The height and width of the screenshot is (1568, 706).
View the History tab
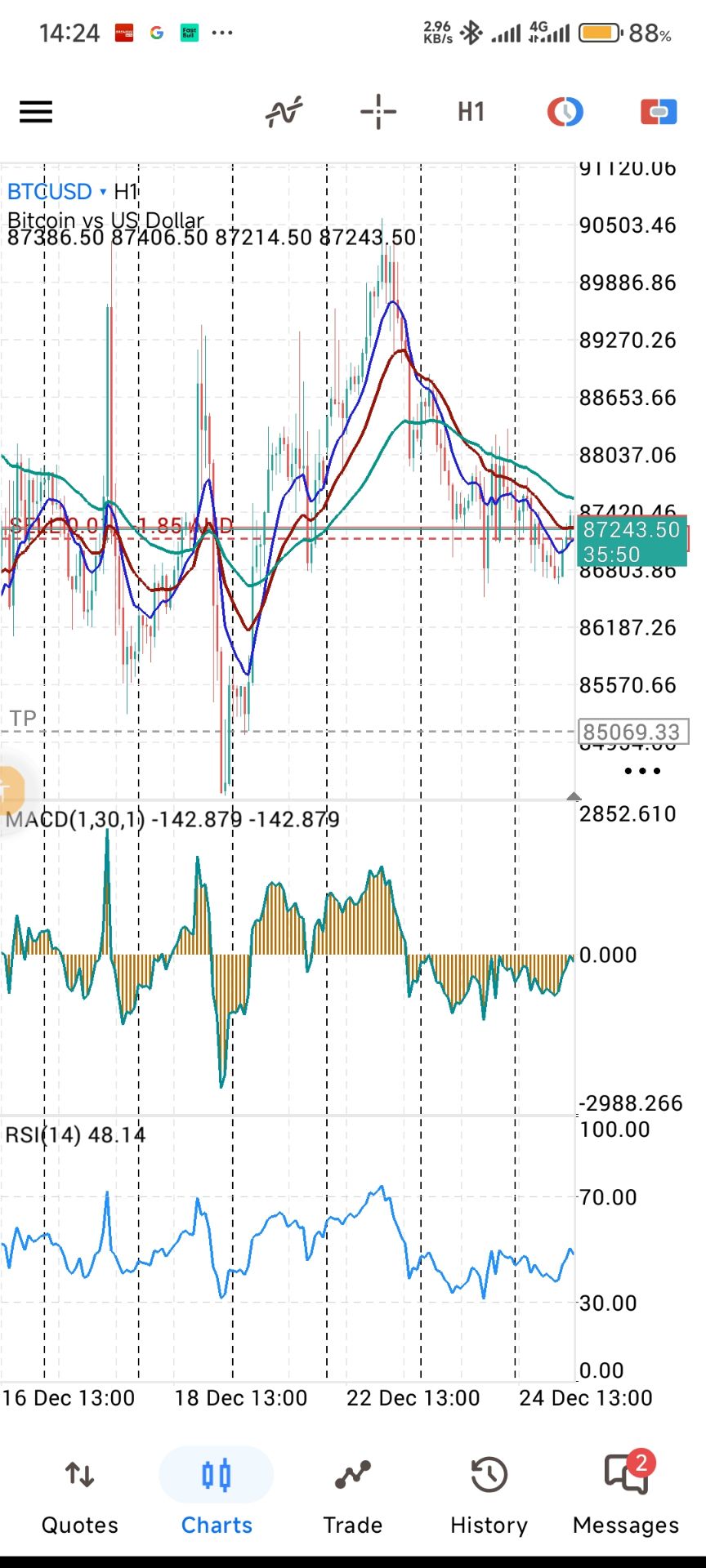point(489,1495)
